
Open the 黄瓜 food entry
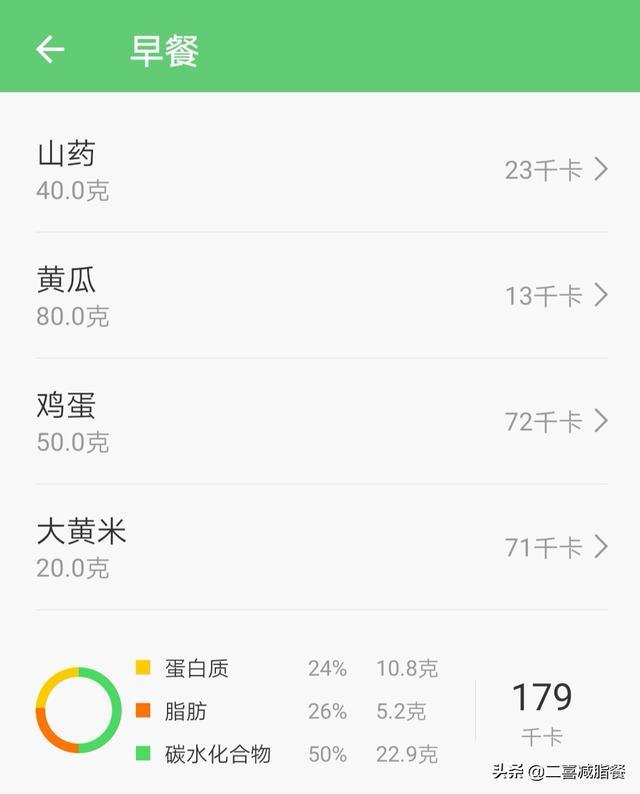coord(320,296)
